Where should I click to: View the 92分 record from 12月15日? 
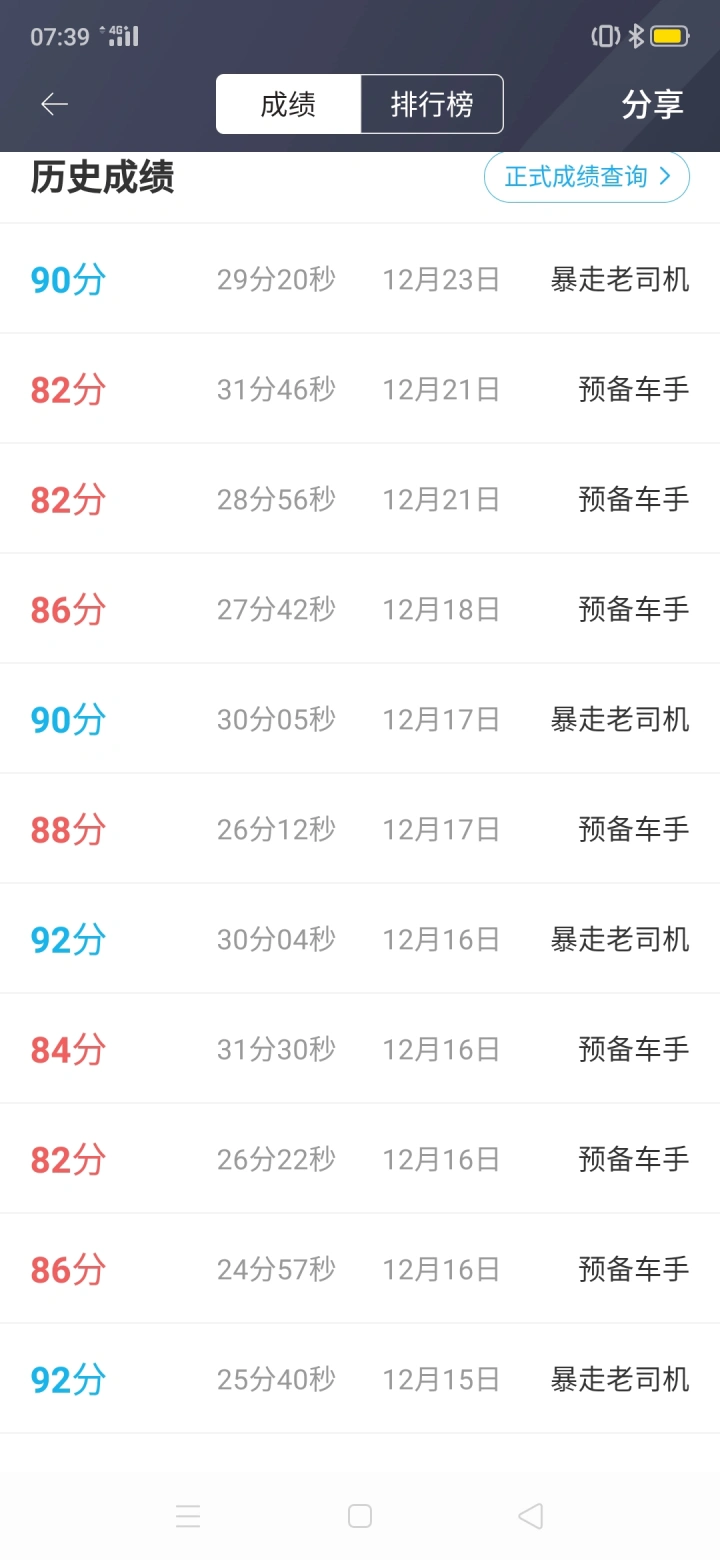pos(360,1379)
